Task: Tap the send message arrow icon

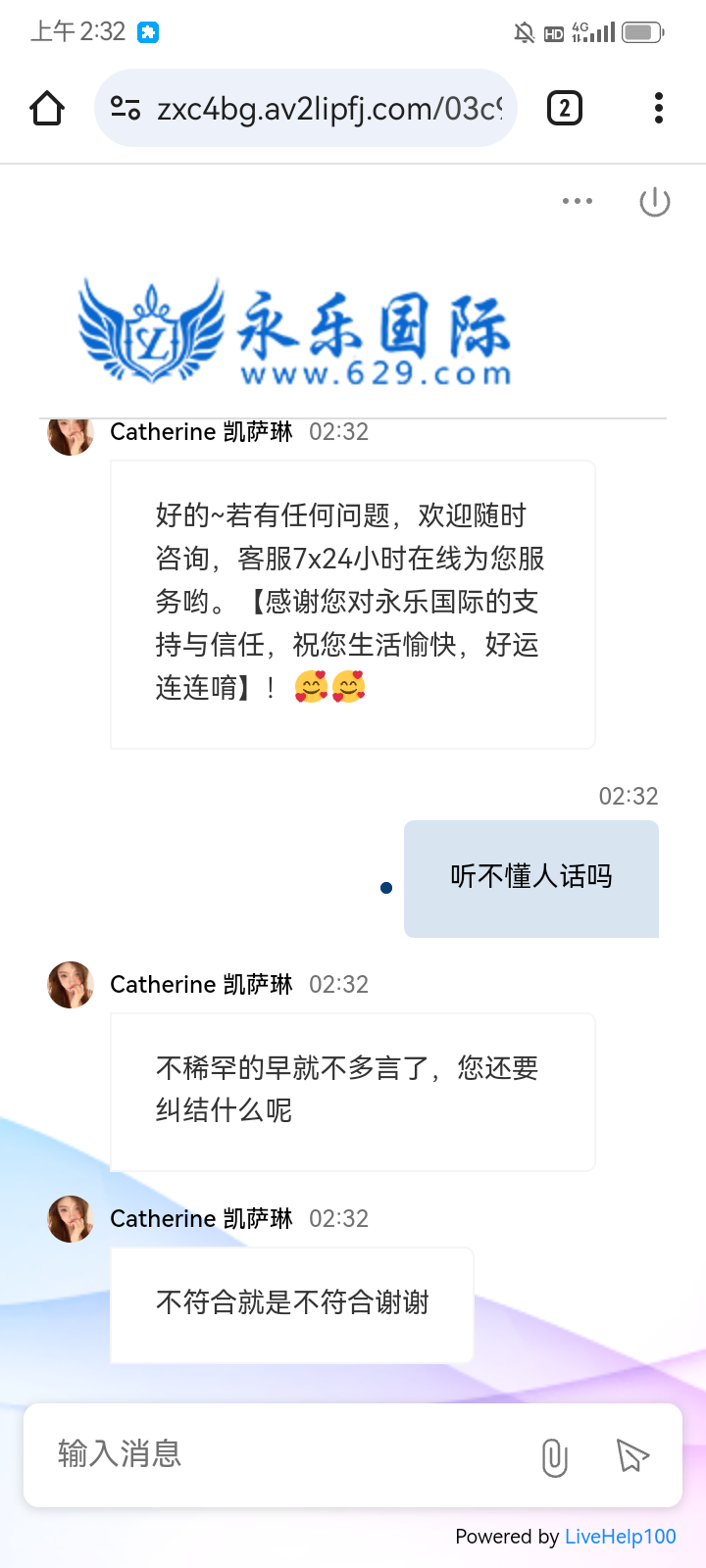Action: pos(631,1457)
